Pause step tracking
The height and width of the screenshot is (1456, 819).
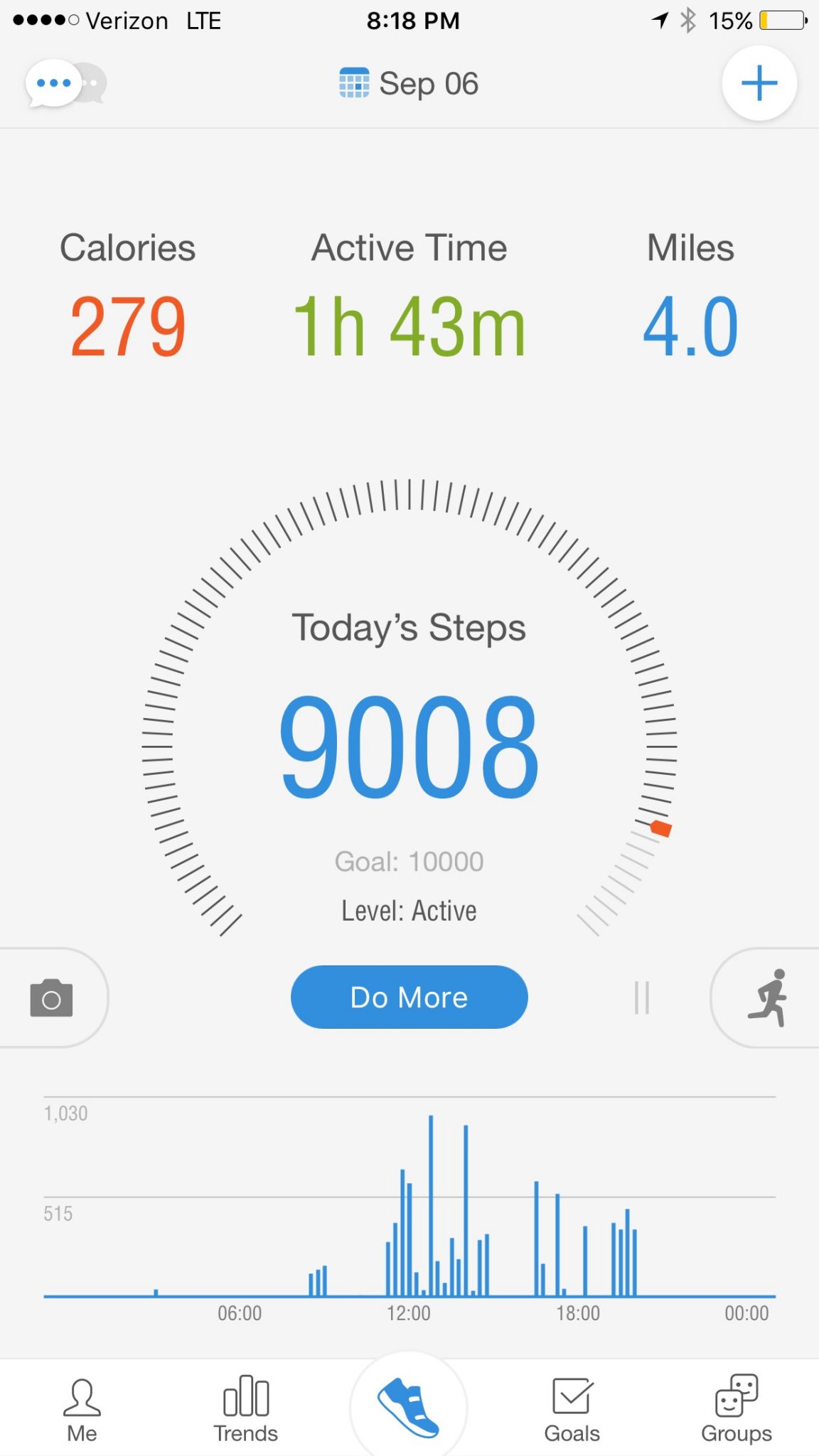coord(642,997)
